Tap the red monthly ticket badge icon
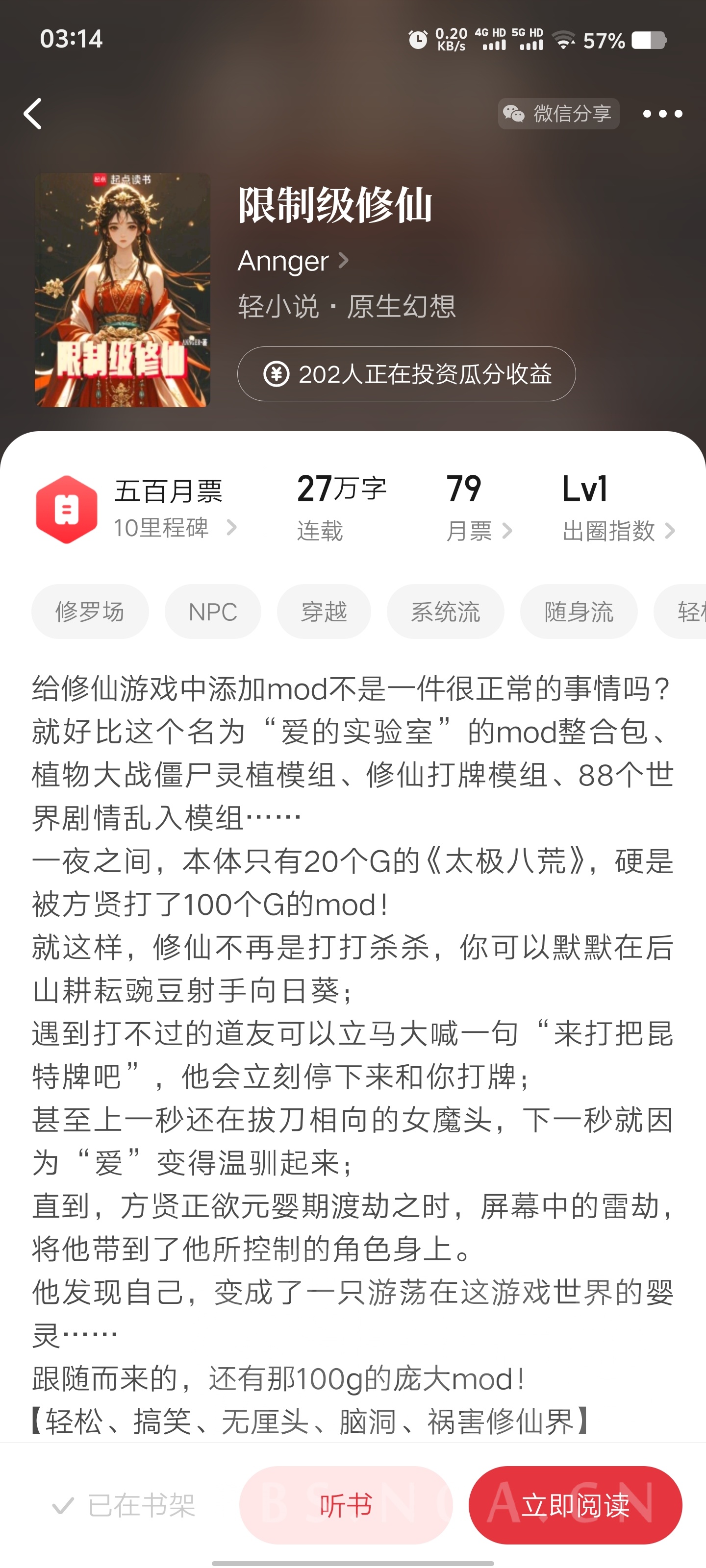Image resolution: width=706 pixels, height=1568 pixels. (x=67, y=510)
